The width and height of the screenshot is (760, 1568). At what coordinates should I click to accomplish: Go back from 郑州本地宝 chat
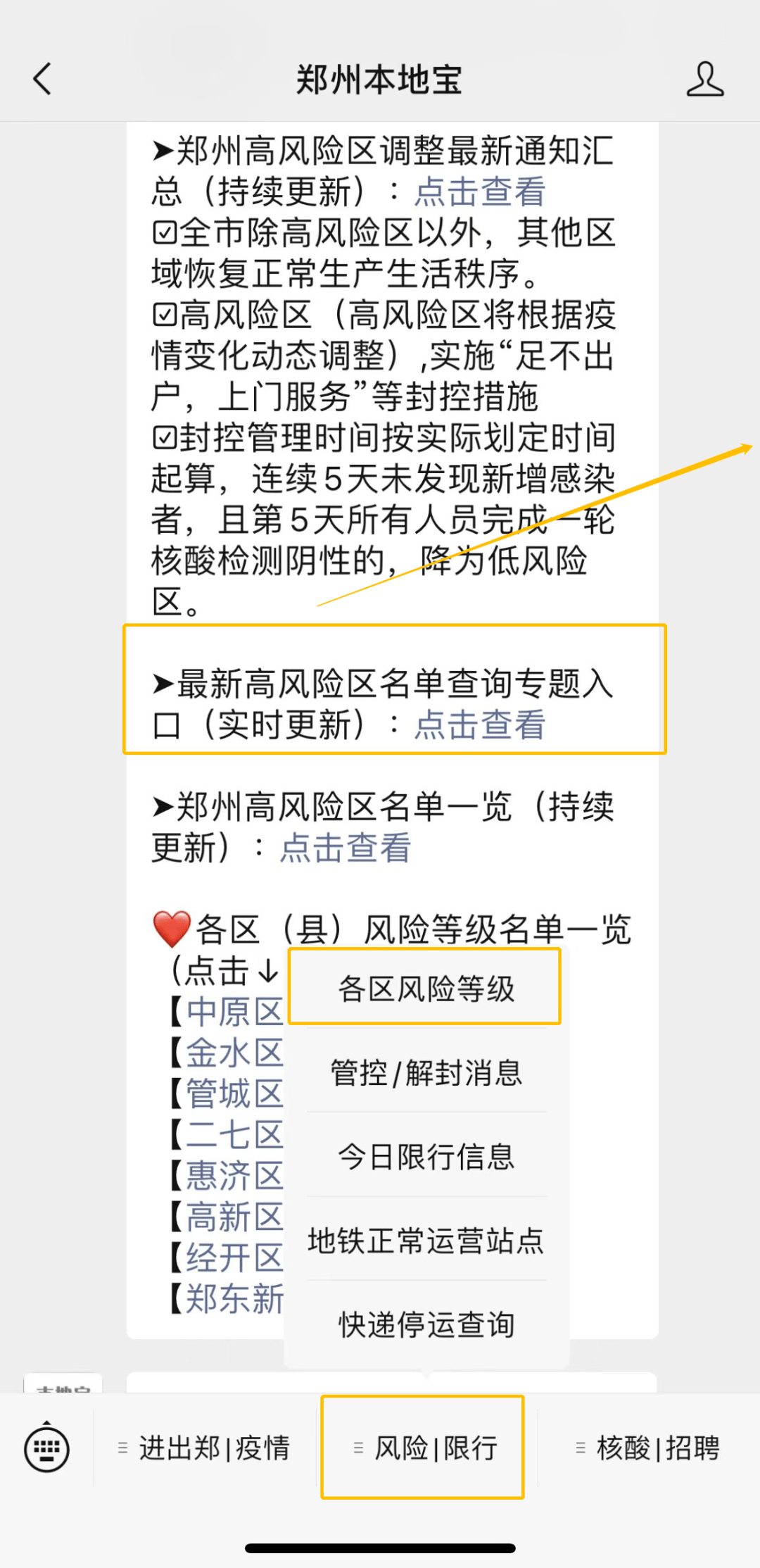coord(43,78)
